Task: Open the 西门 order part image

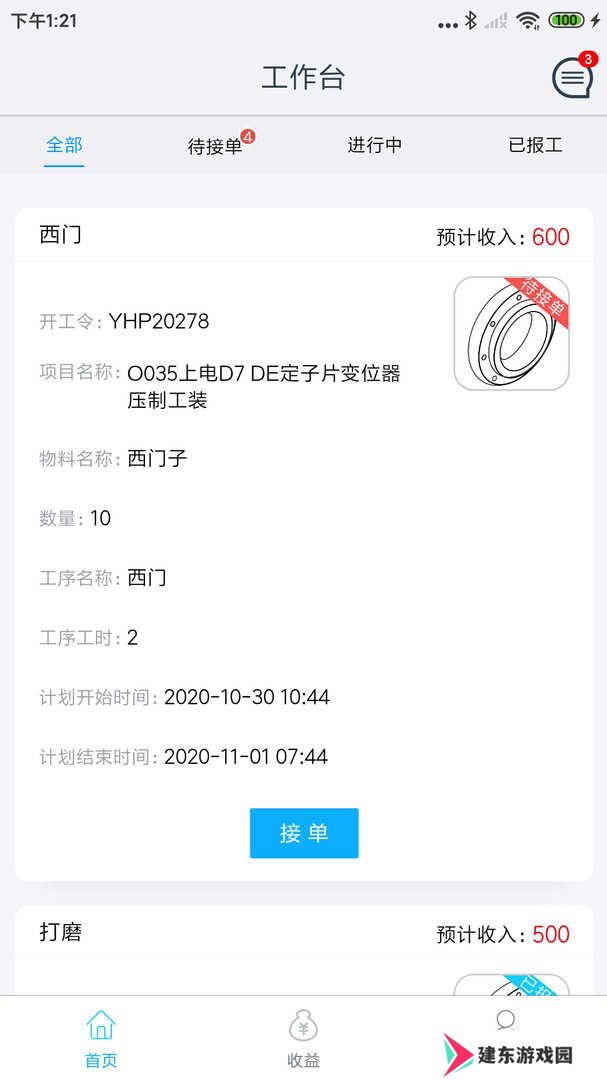Action: (512, 333)
